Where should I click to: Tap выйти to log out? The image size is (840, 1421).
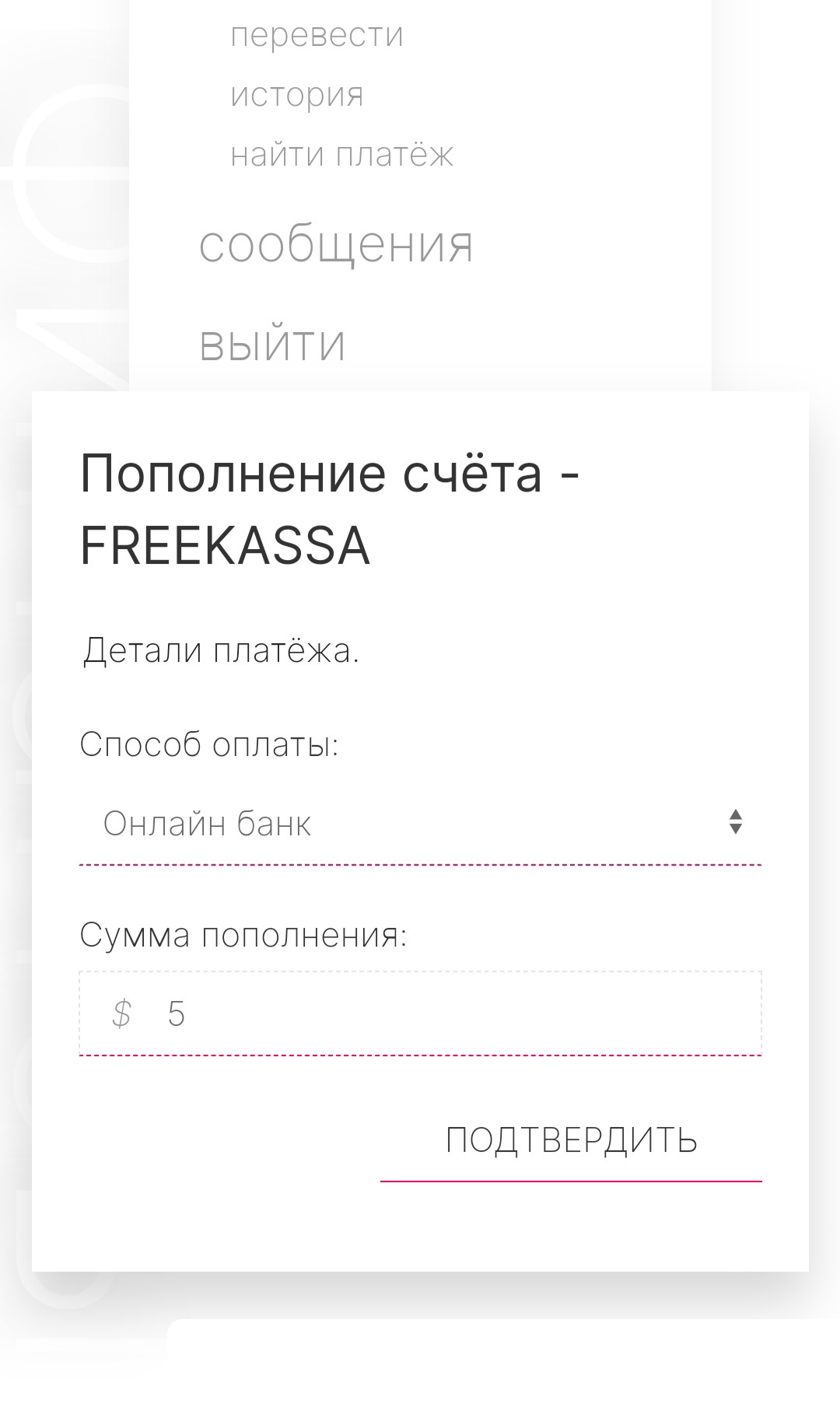click(272, 345)
